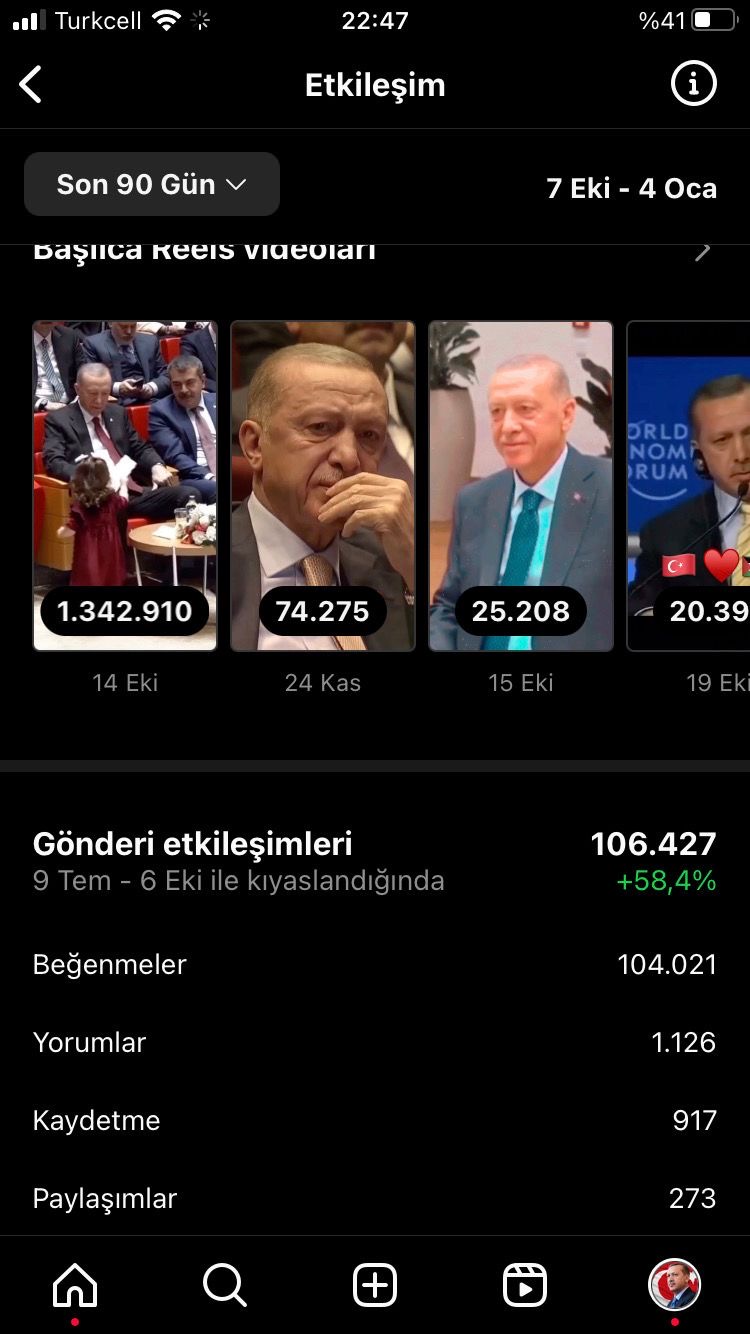
Task: Open the info icon in the header
Action: click(693, 84)
